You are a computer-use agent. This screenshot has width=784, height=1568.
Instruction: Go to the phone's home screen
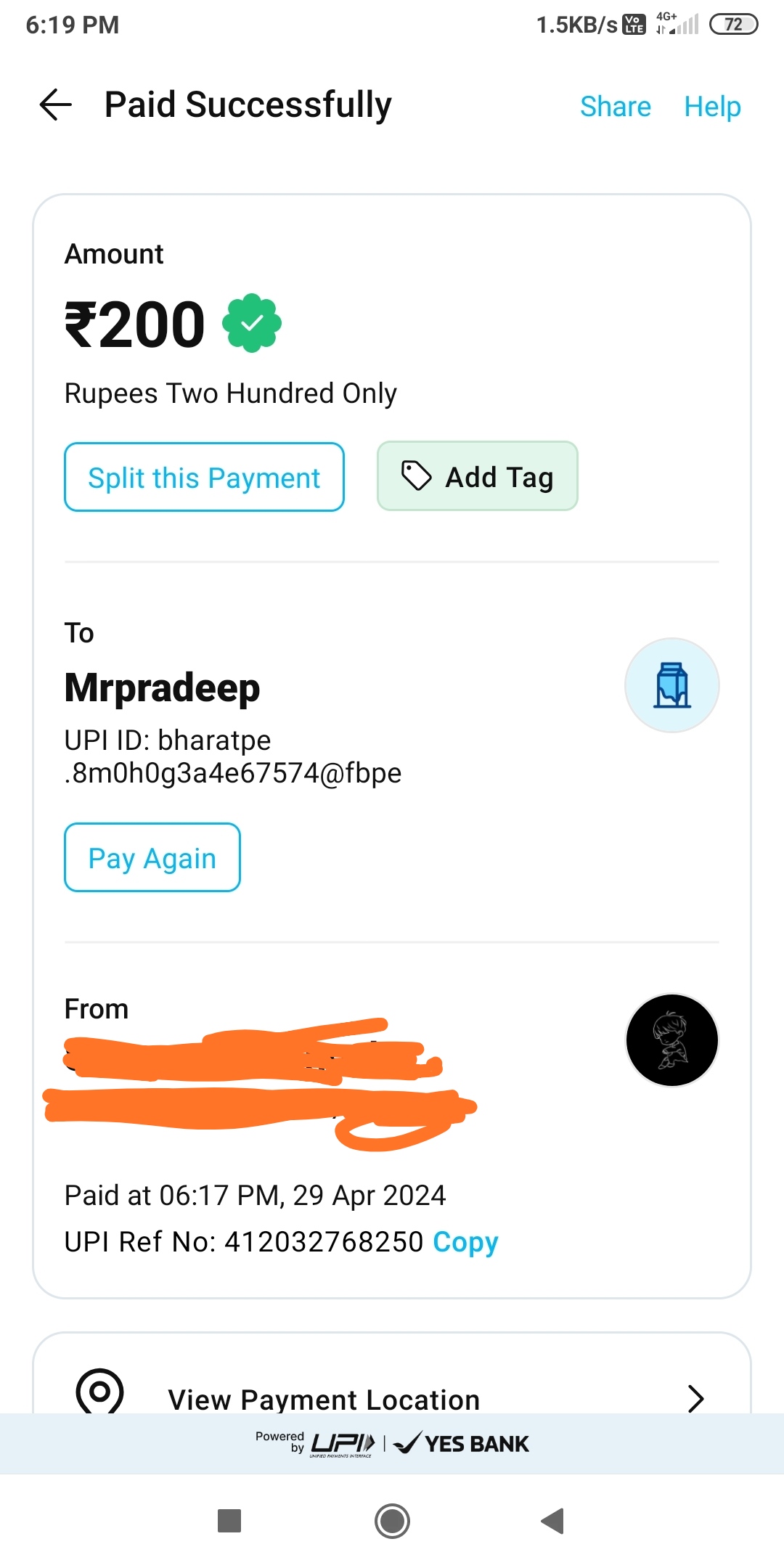(392, 1520)
